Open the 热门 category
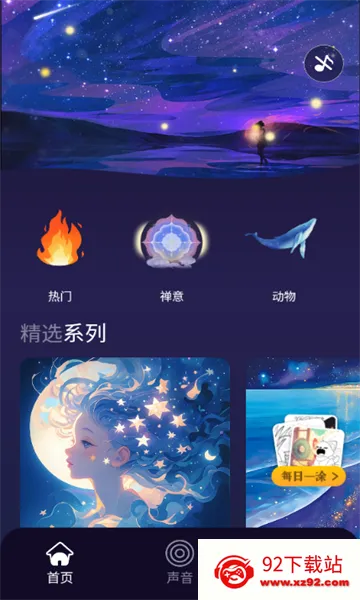 coord(60,256)
